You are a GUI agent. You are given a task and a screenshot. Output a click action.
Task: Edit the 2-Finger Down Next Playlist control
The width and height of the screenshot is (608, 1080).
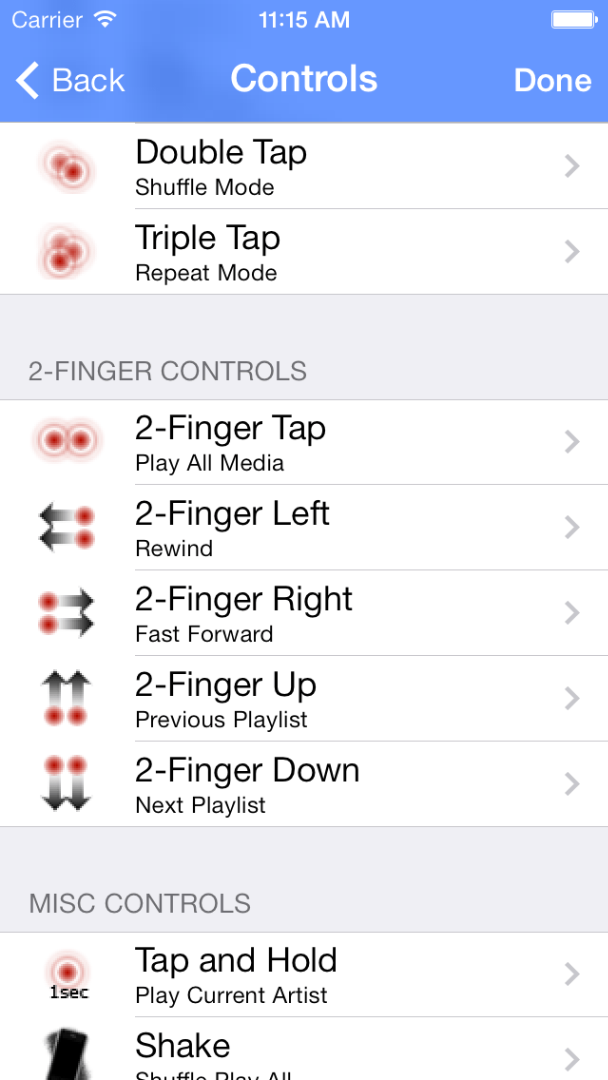tap(304, 784)
